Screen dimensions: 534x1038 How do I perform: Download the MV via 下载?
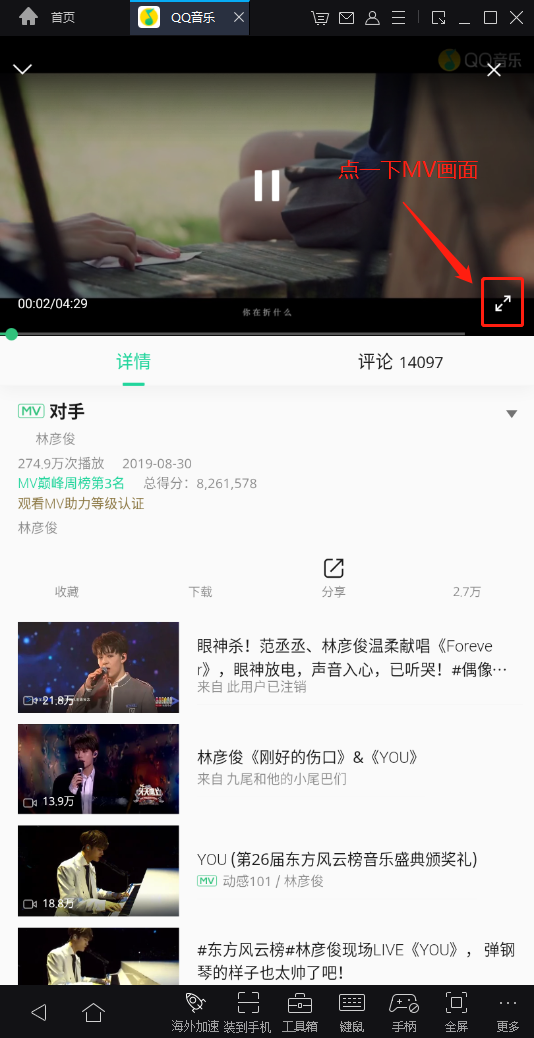[x=200, y=592]
